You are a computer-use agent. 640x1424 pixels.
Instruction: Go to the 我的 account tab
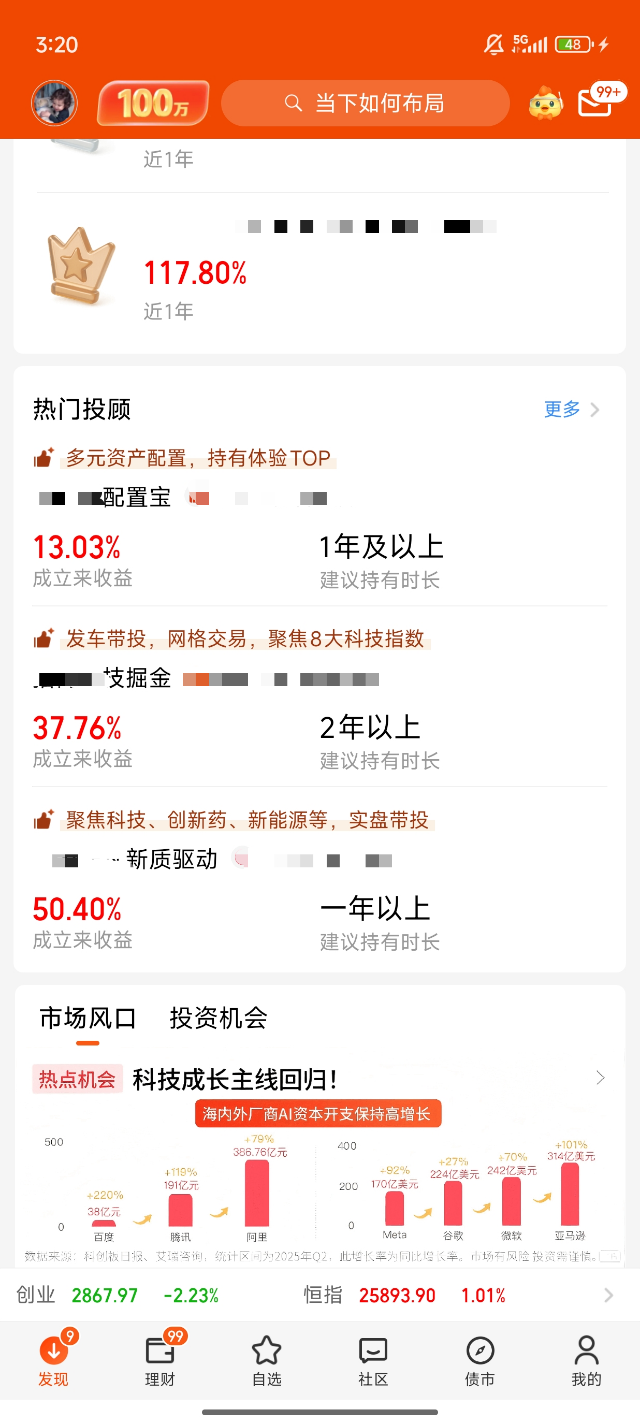(586, 1362)
